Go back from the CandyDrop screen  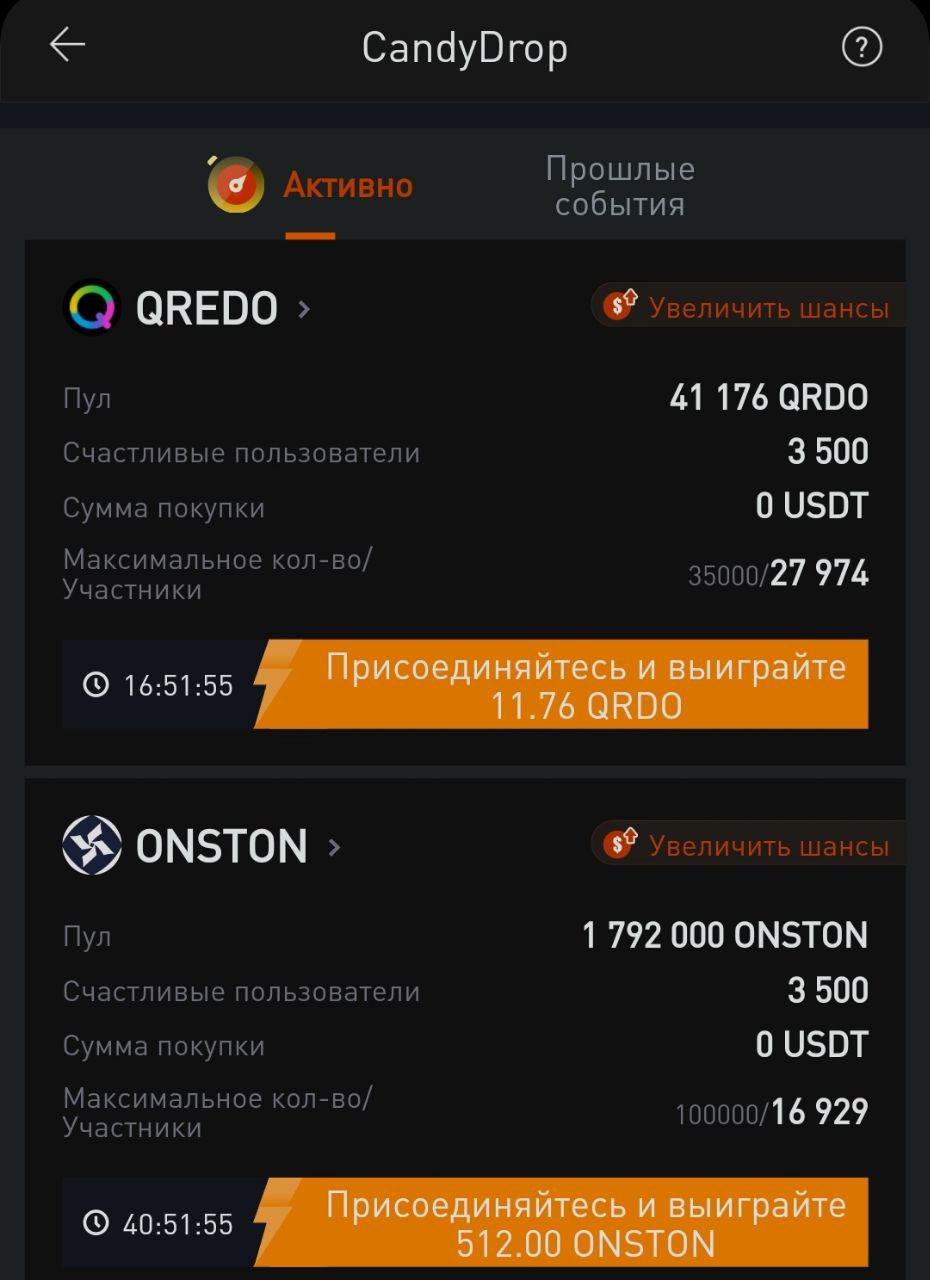click(x=67, y=46)
